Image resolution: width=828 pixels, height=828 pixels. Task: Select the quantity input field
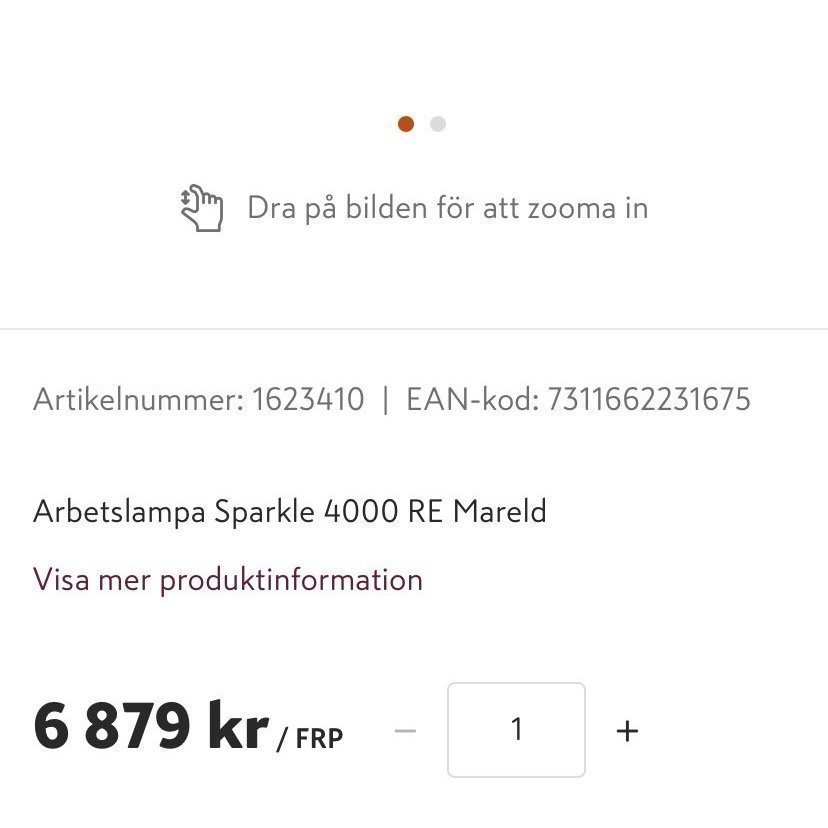(x=516, y=730)
